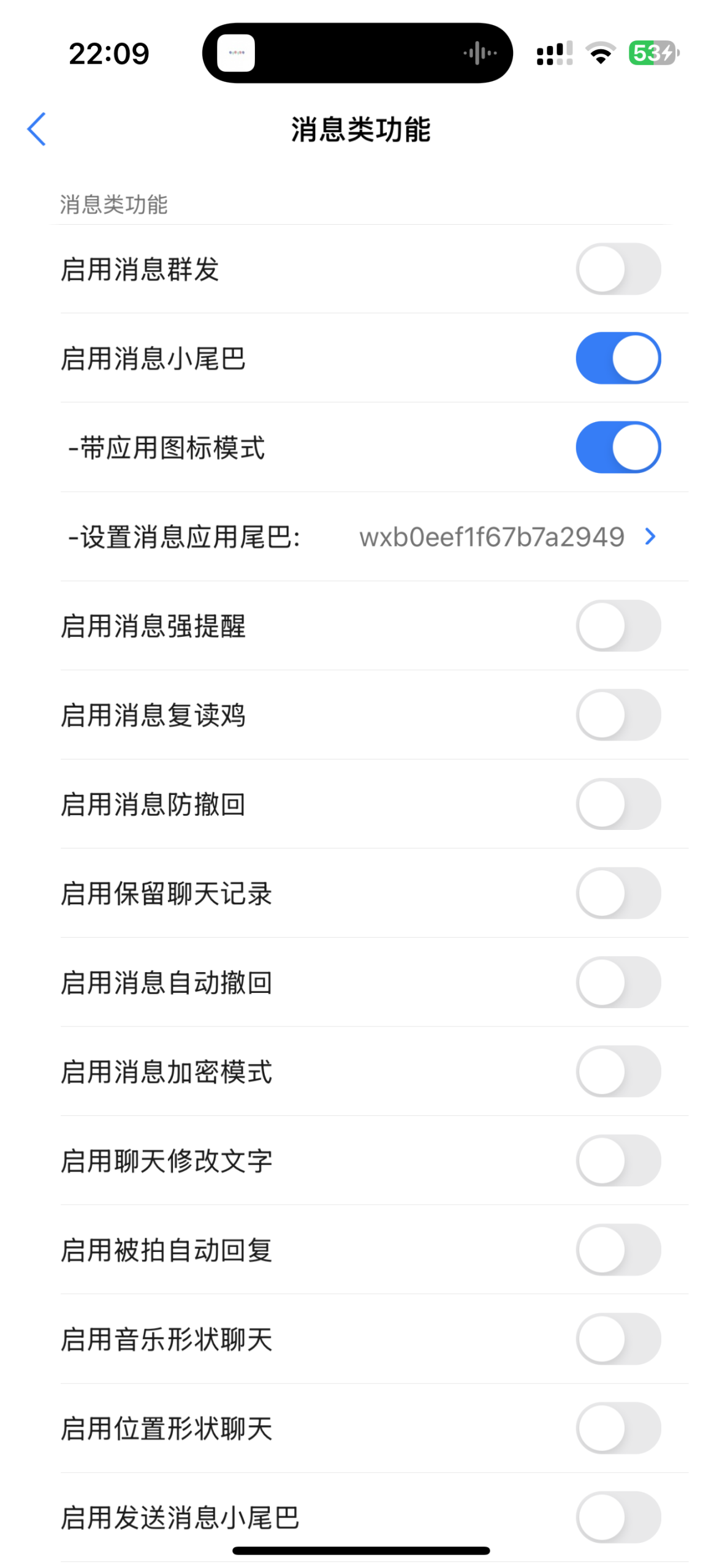Open the -设置消息应用尾巴 row
The image size is (722, 1568).
coord(374,537)
